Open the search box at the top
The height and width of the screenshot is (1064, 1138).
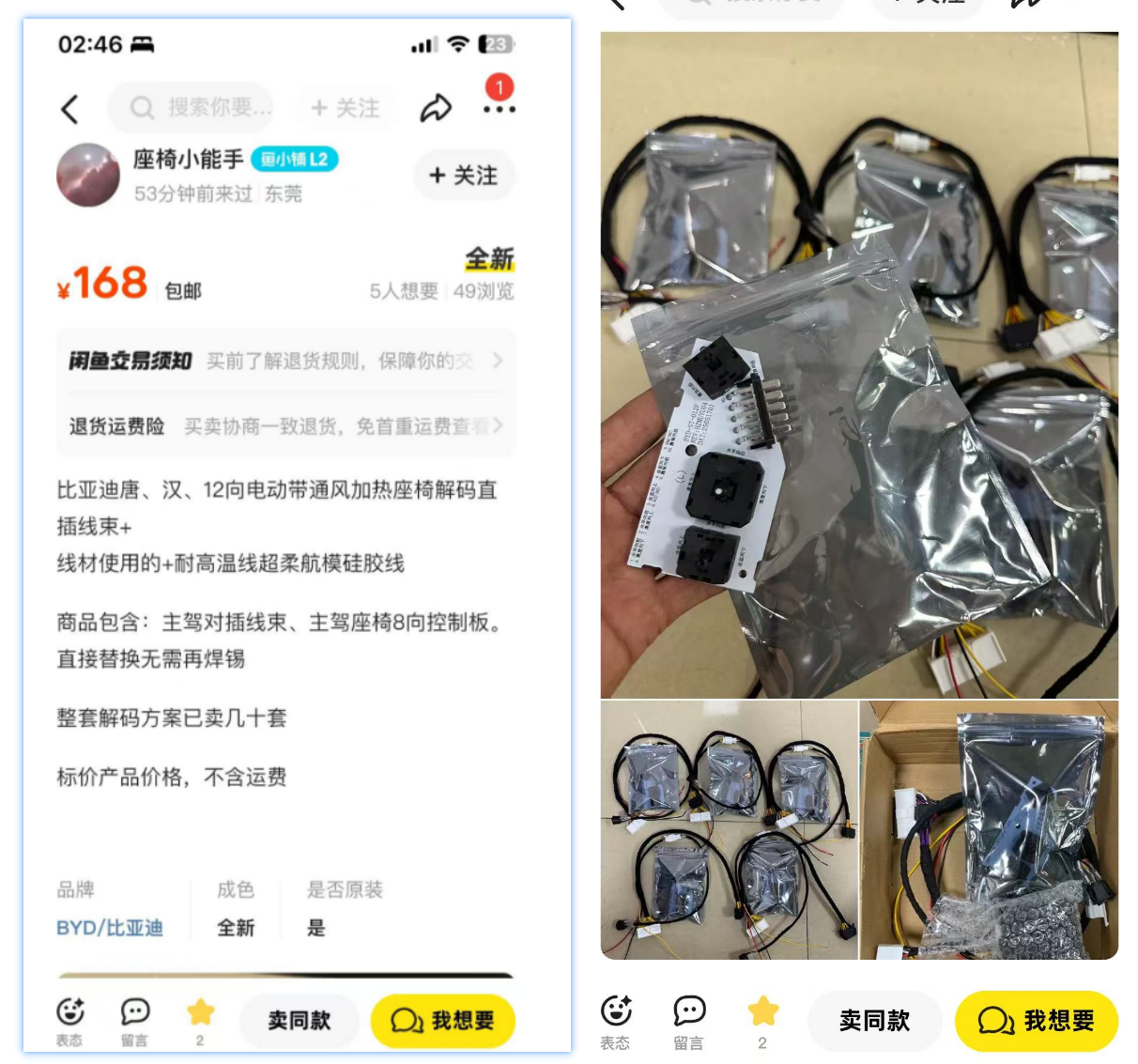tap(192, 108)
